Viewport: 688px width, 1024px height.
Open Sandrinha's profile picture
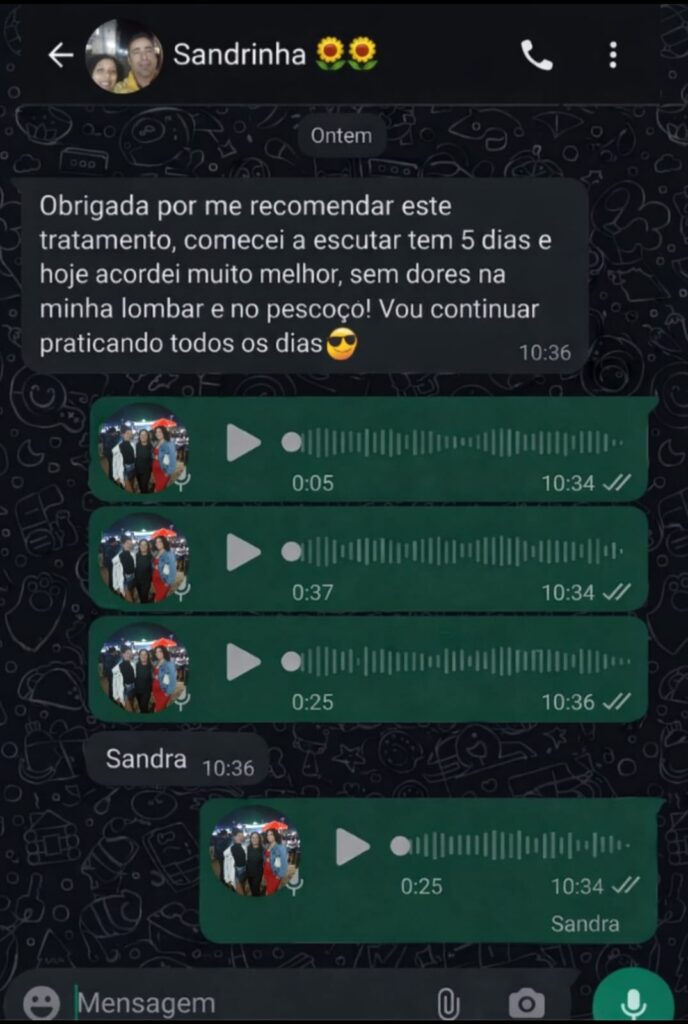point(124,56)
